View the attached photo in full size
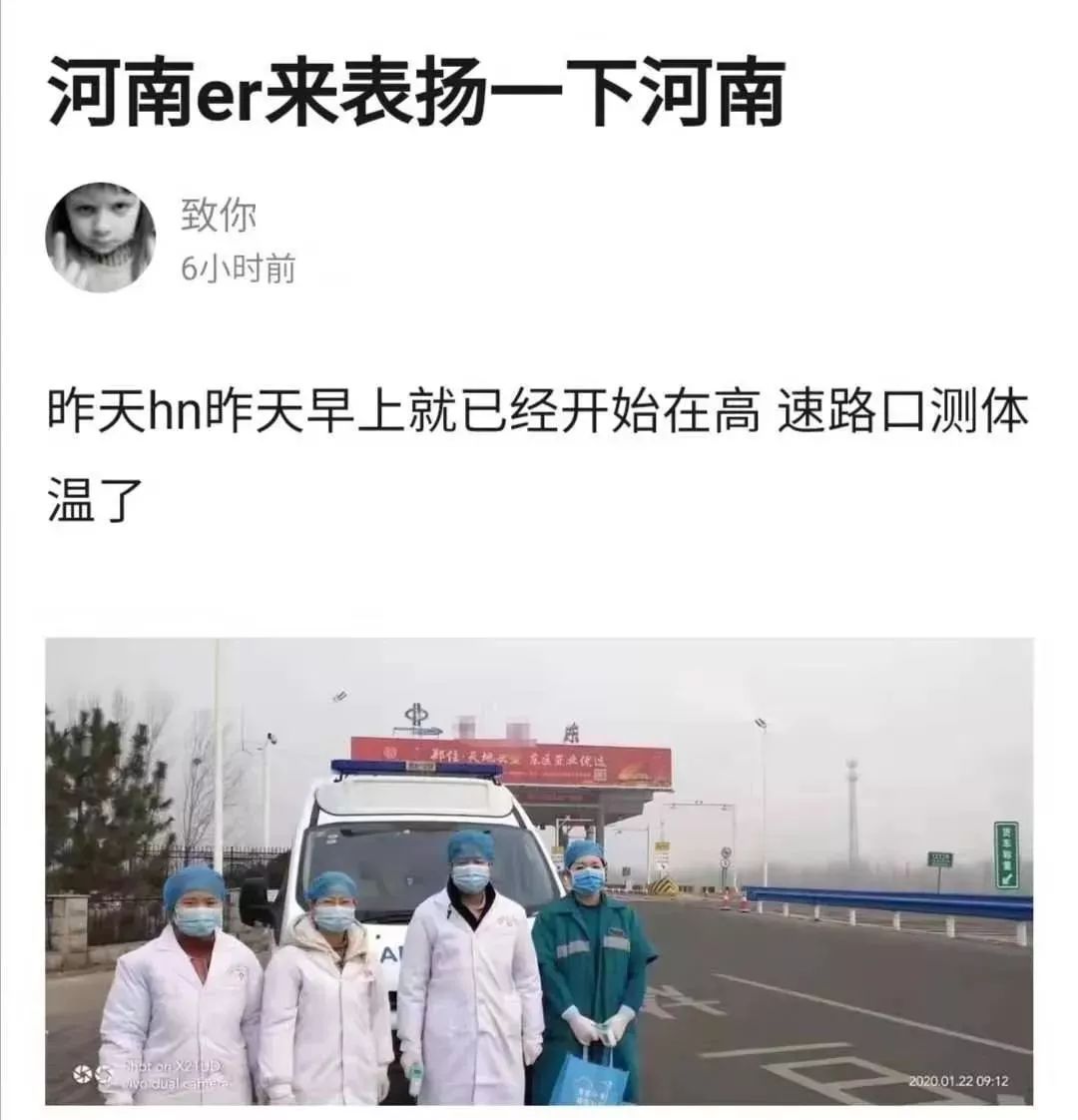Viewport: 1078px width, 1120px height. click(x=539, y=870)
